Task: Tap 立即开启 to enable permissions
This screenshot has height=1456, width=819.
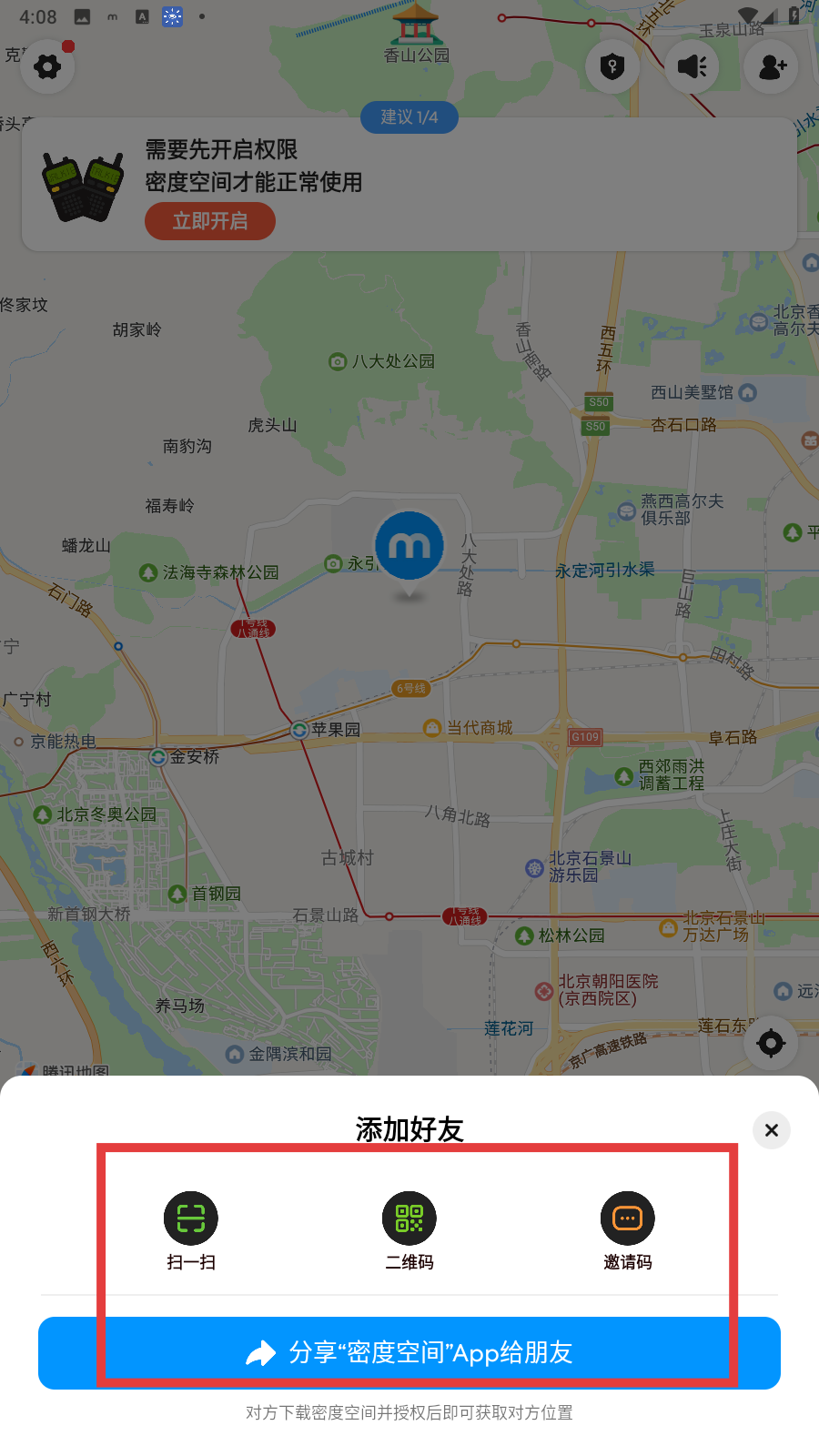Action: point(210,221)
